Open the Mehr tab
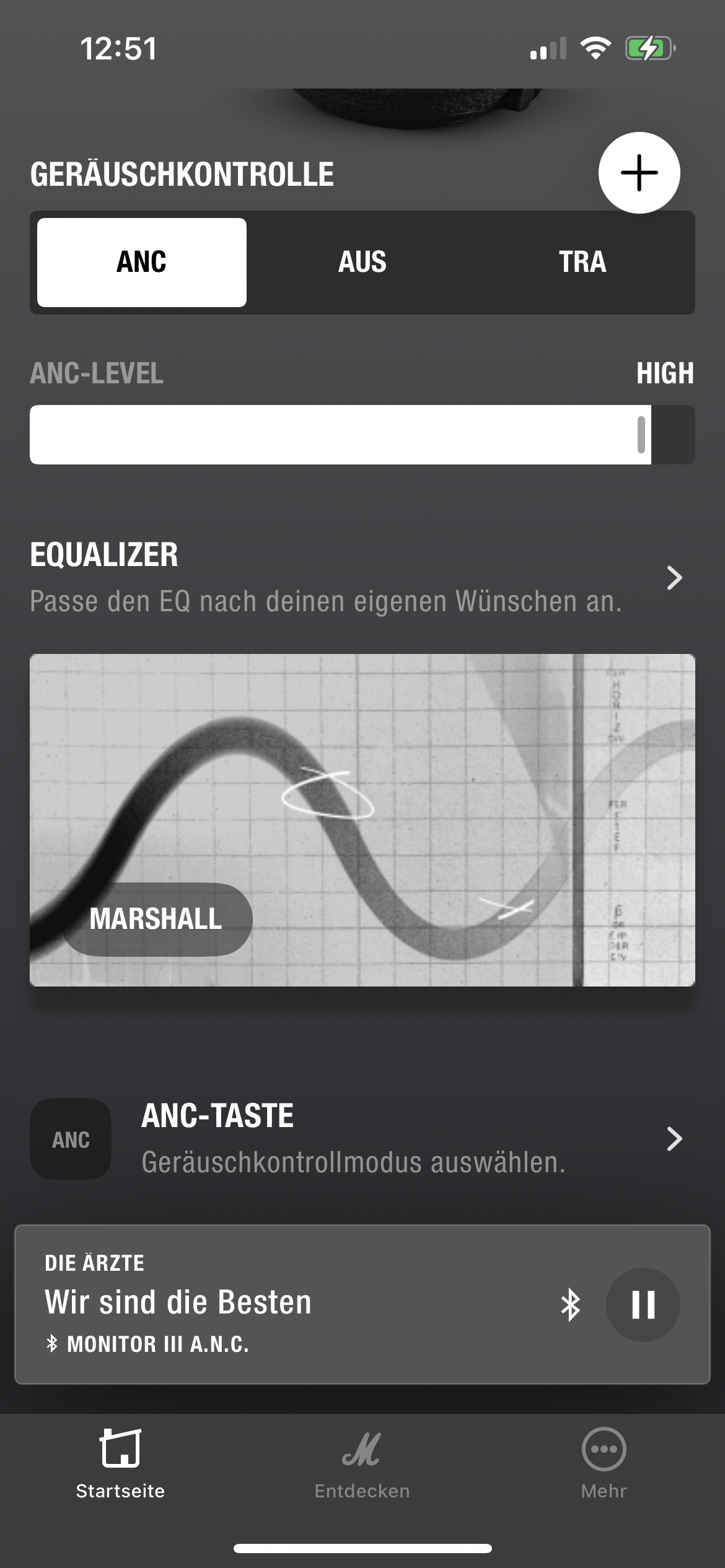 (604, 1464)
